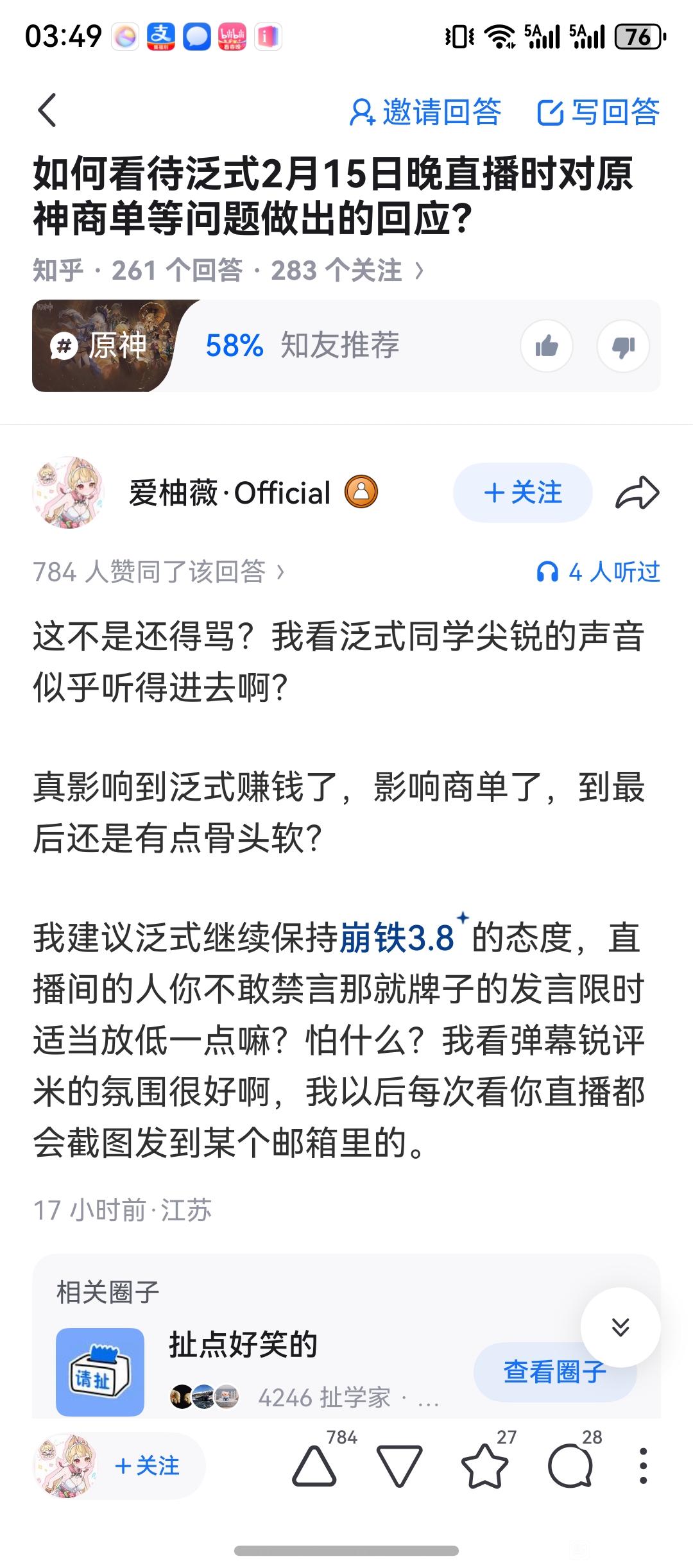Open 爱柚薇·Official author profile
Viewport: 693px width, 1568px height.
[x=230, y=493]
